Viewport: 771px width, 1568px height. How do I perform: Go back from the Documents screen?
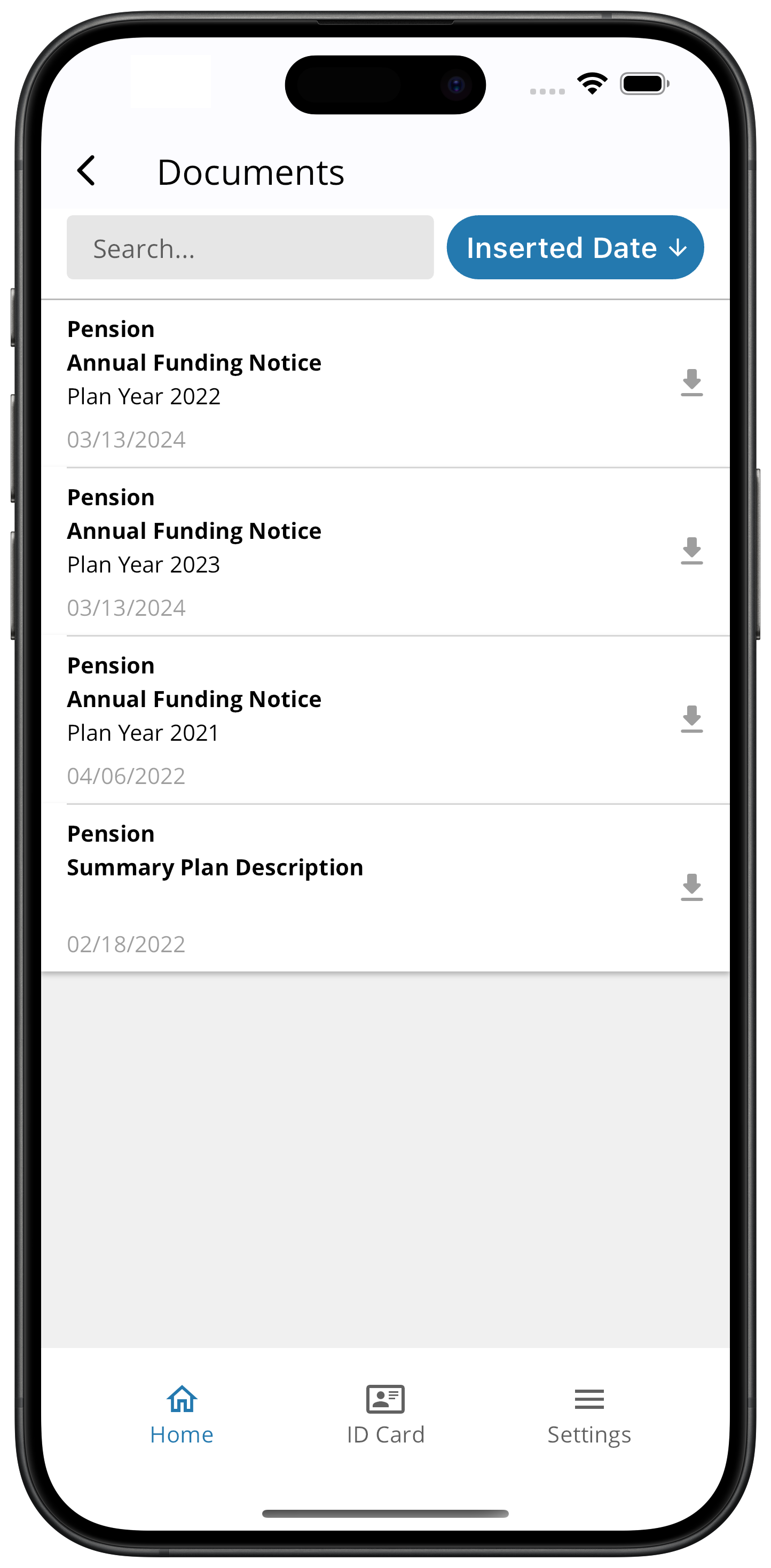[86, 170]
